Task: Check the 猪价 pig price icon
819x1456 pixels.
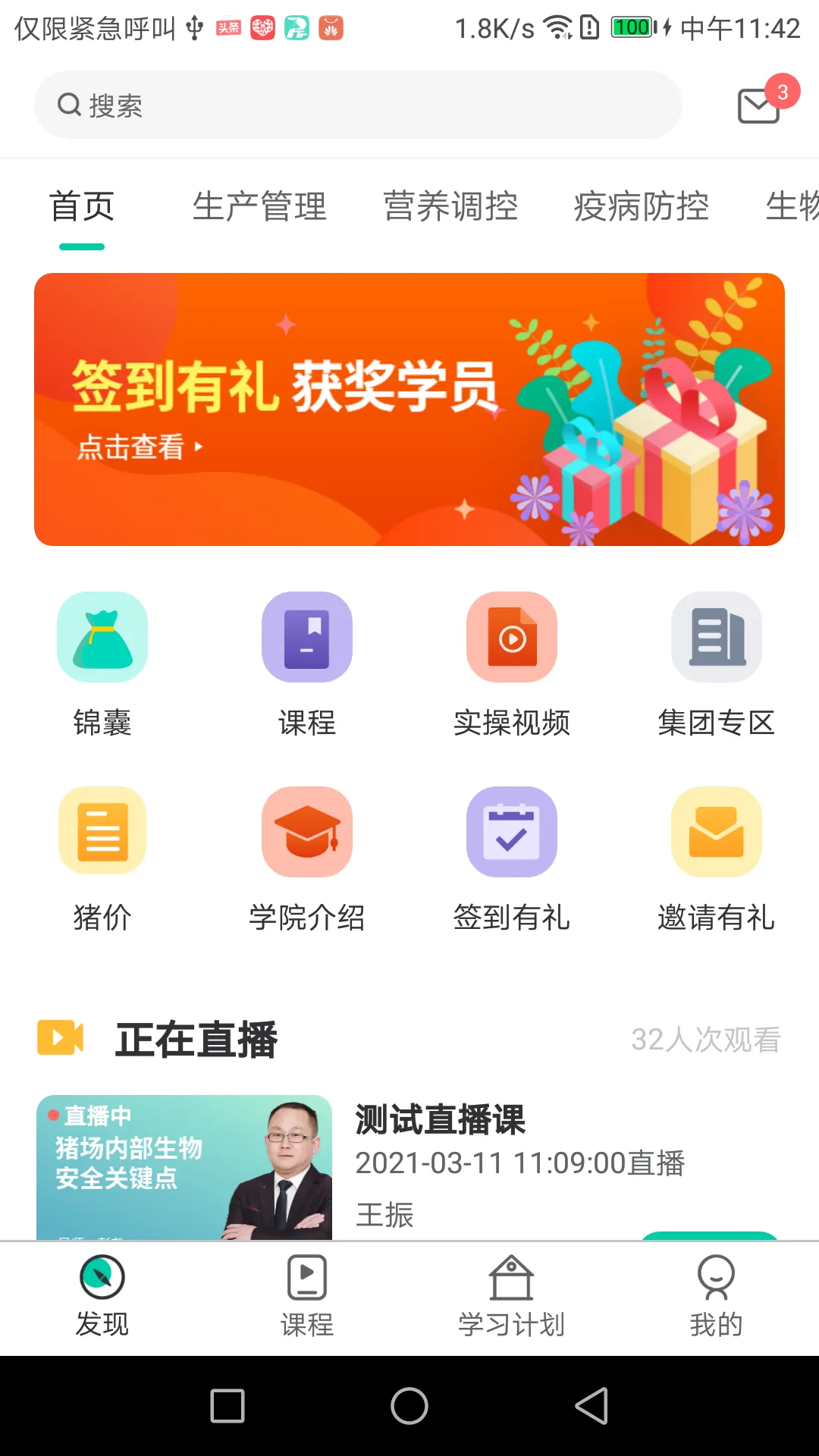Action: 102,831
